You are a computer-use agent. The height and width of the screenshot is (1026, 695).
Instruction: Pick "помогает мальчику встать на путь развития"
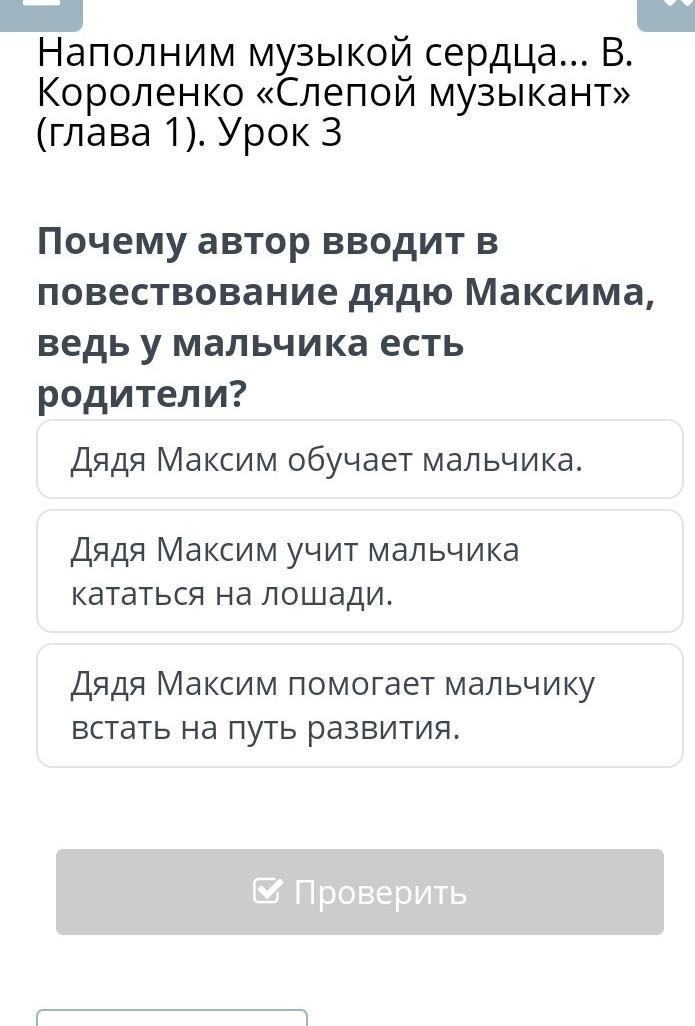pos(359,706)
